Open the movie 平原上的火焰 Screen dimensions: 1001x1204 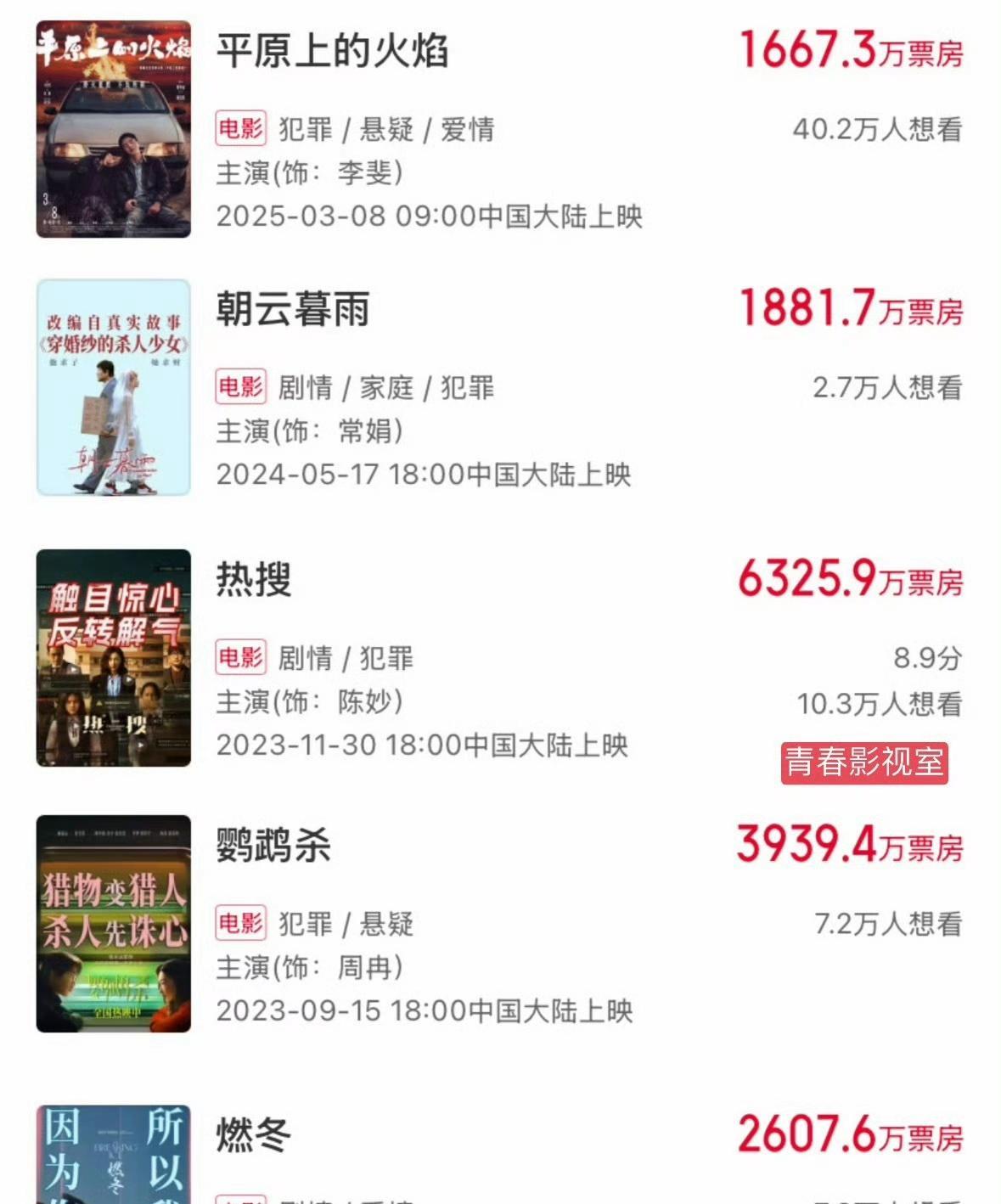(332, 51)
